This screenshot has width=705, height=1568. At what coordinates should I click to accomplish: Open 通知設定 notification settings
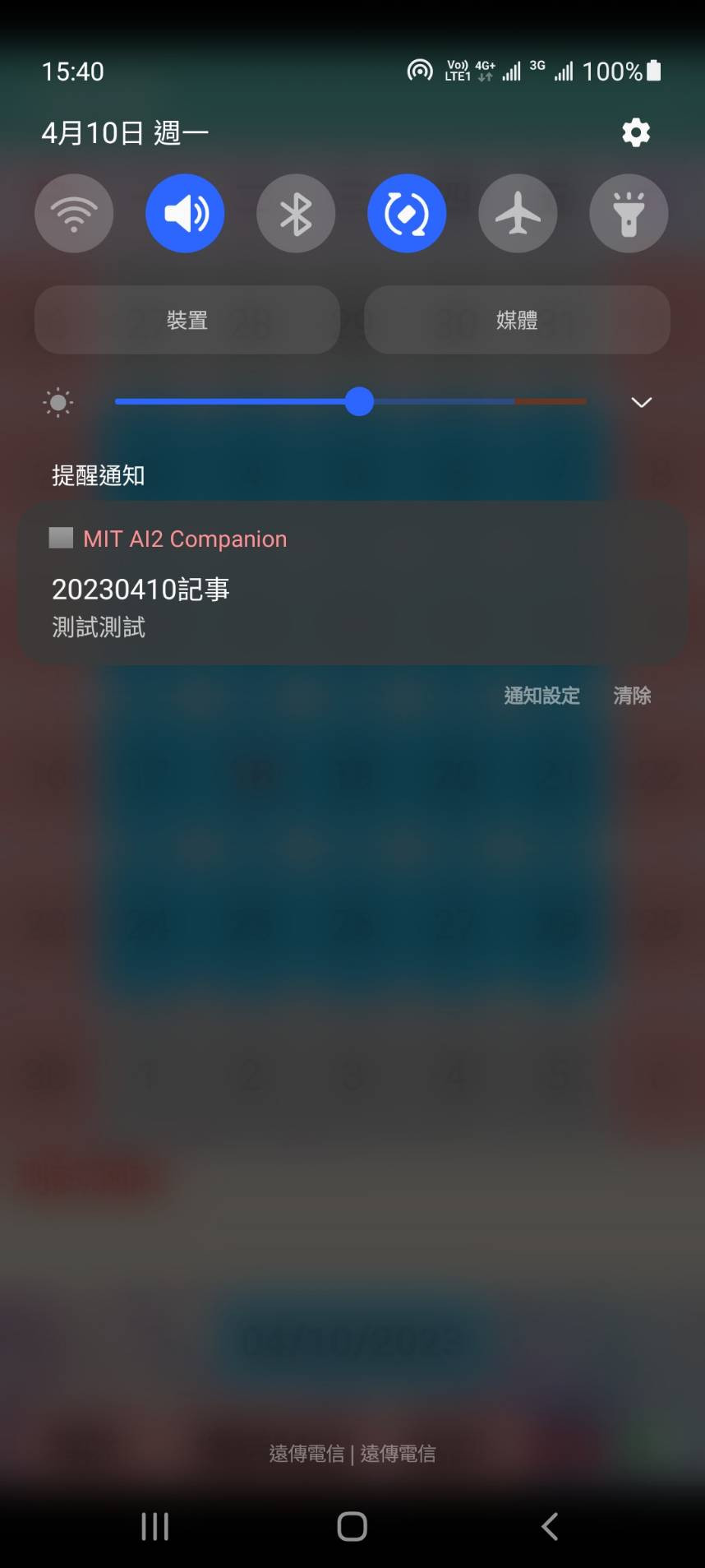(x=541, y=696)
